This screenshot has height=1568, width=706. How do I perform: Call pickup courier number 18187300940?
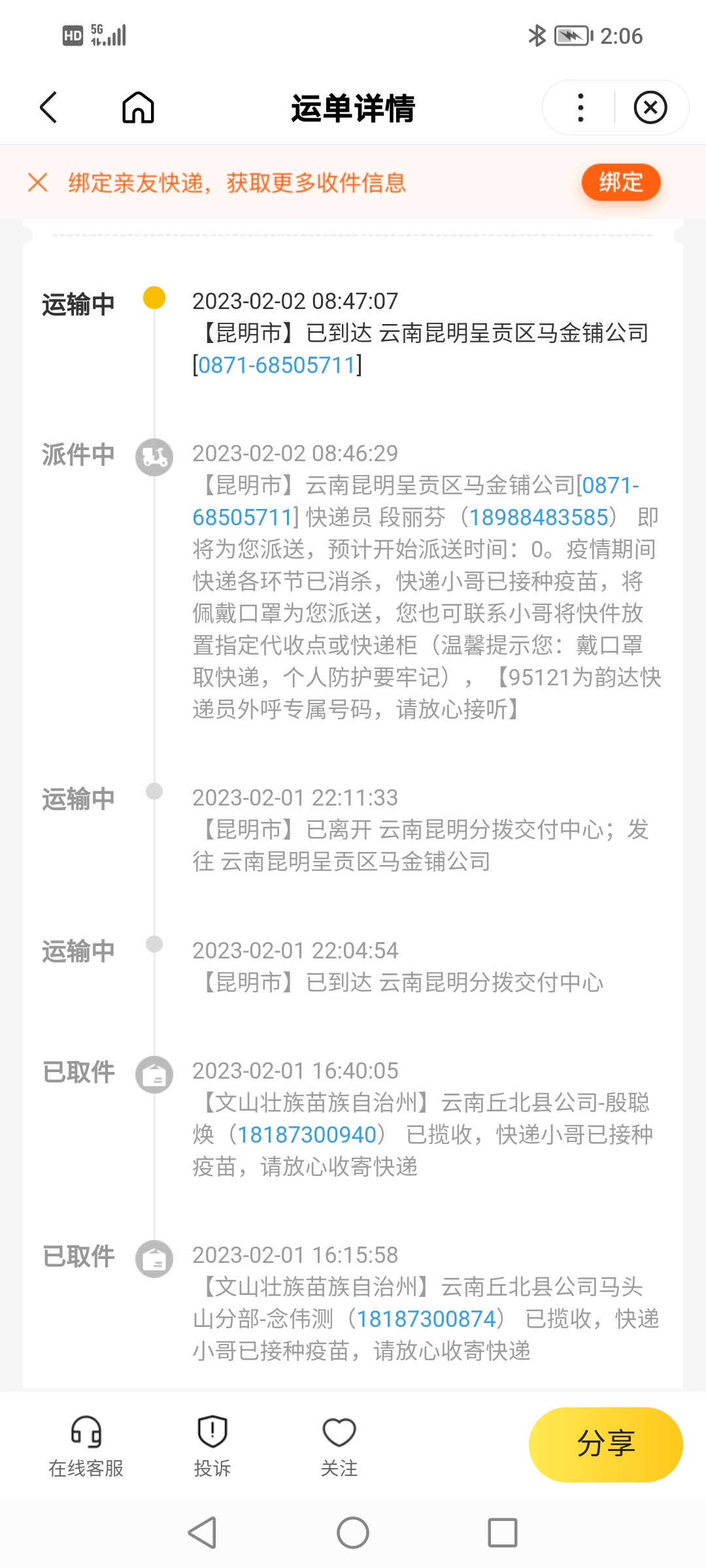(x=307, y=1135)
